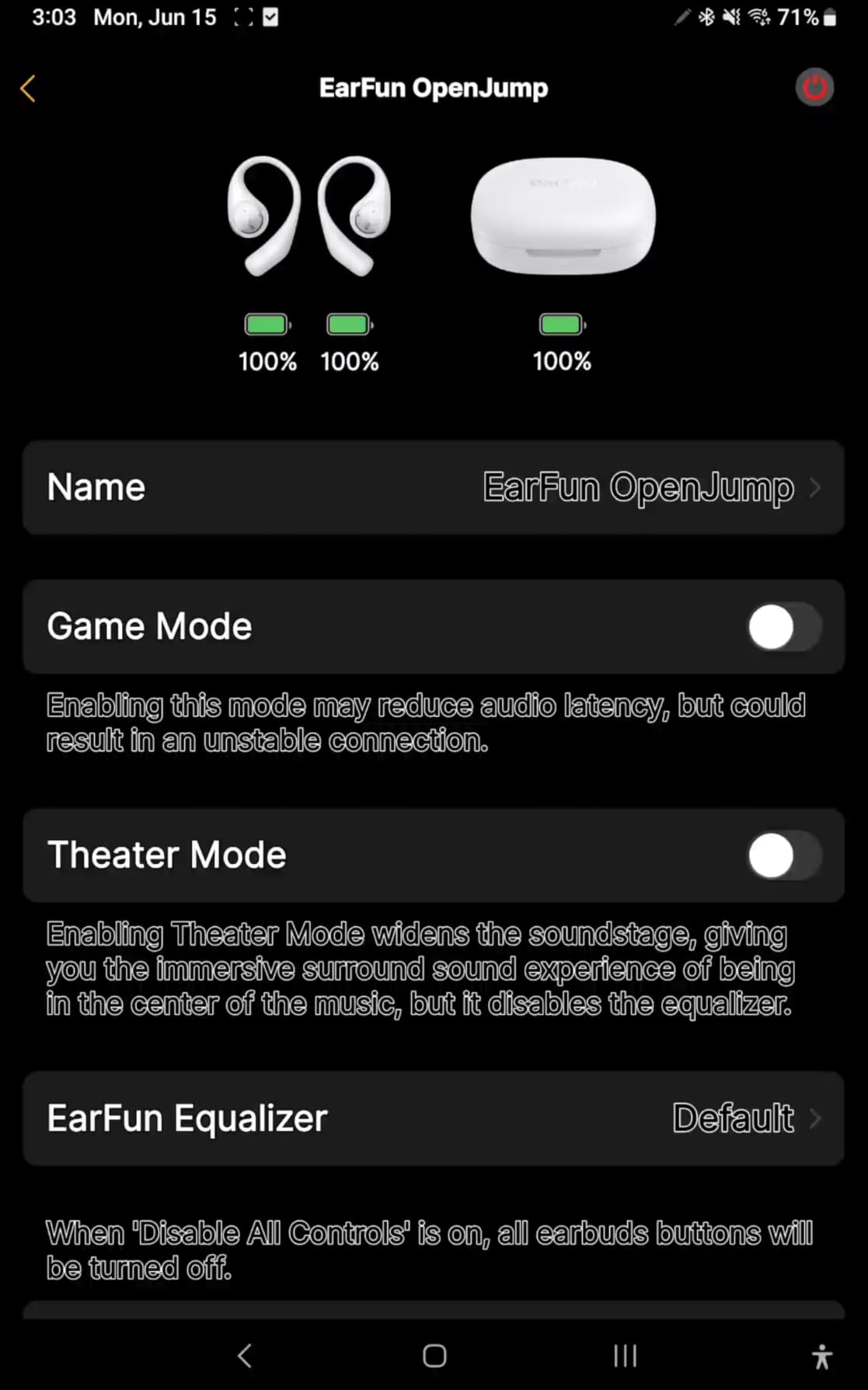Open the accessibility shortcut in the navigation bar
Image resolution: width=868 pixels, height=1390 pixels.
pyautogui.click(x=822, y=1357)
